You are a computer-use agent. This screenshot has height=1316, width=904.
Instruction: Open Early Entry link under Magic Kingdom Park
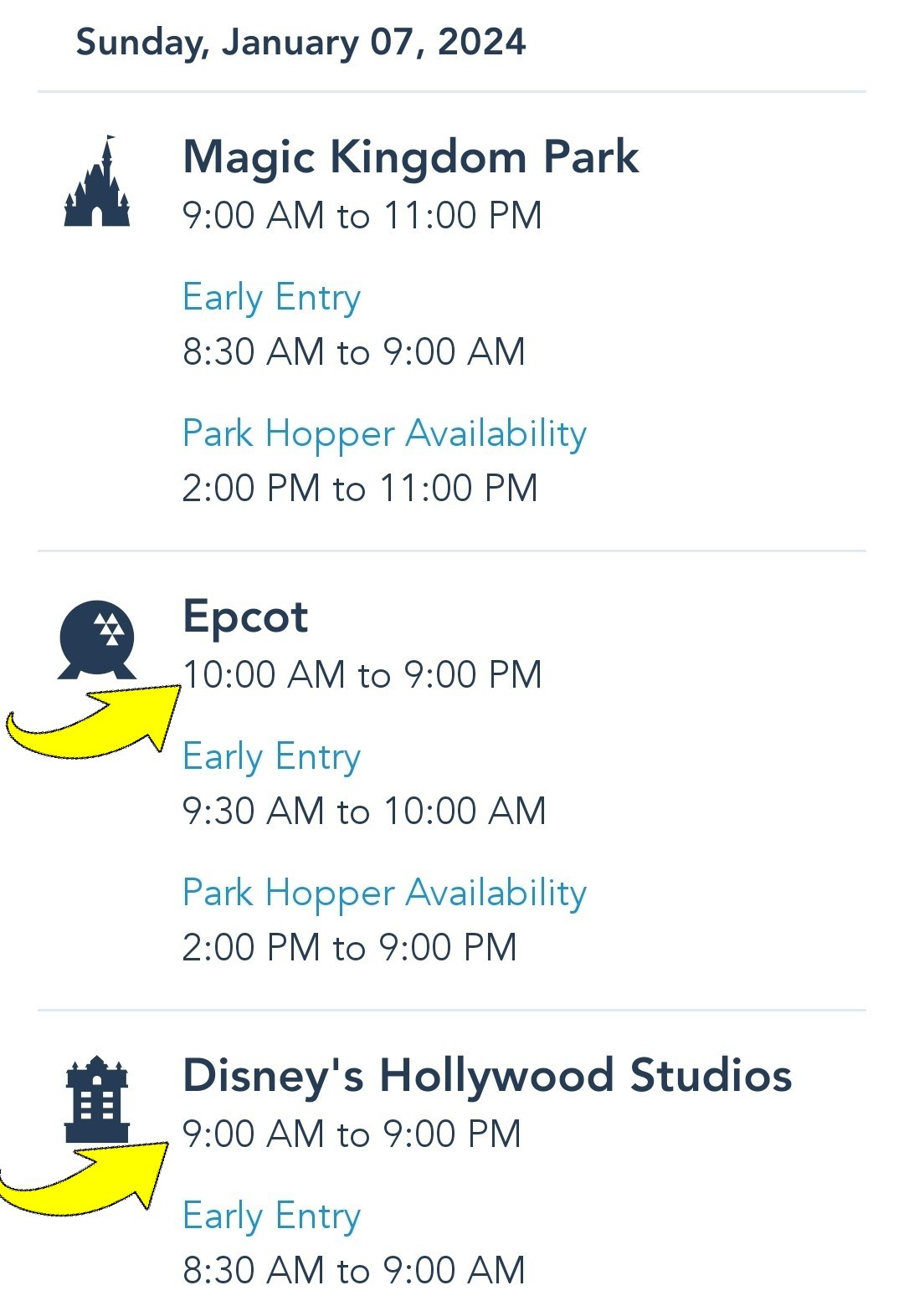tap(271, 299)
